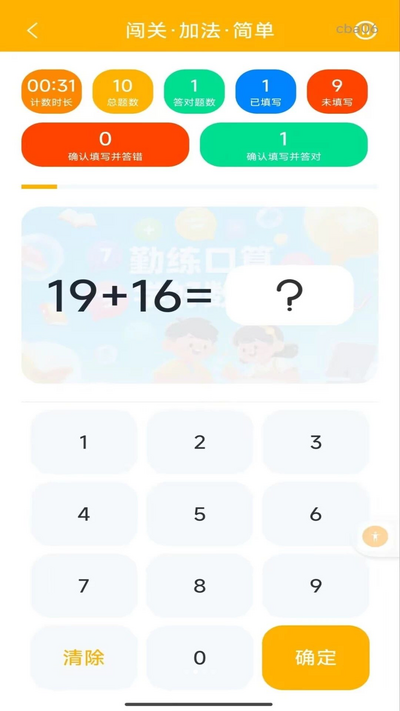Confirm the answer with 确定
Image resolution: width=400 pixels, height=711 pixels.
[316, 657]
